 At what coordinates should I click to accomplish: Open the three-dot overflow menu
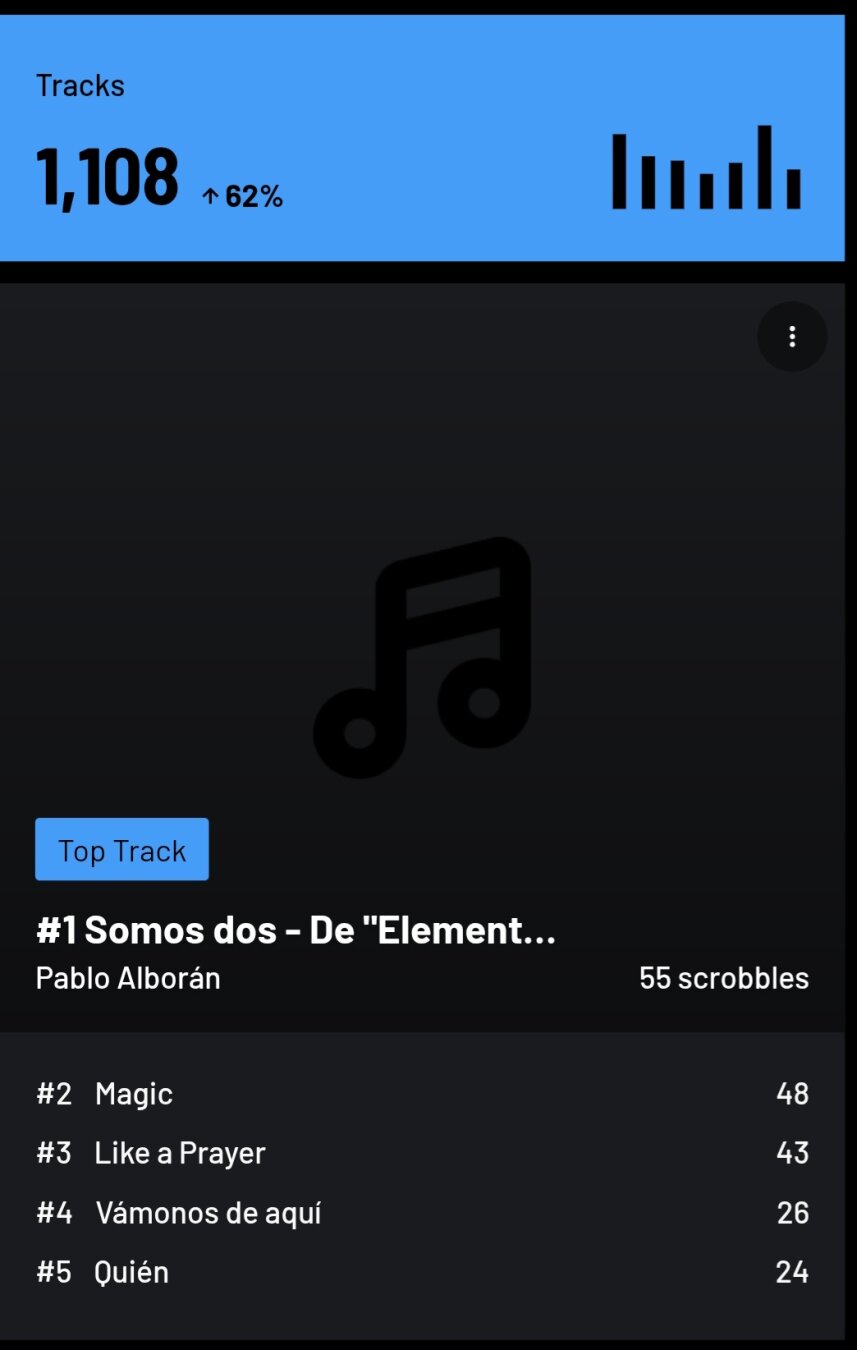coord(792,337)
